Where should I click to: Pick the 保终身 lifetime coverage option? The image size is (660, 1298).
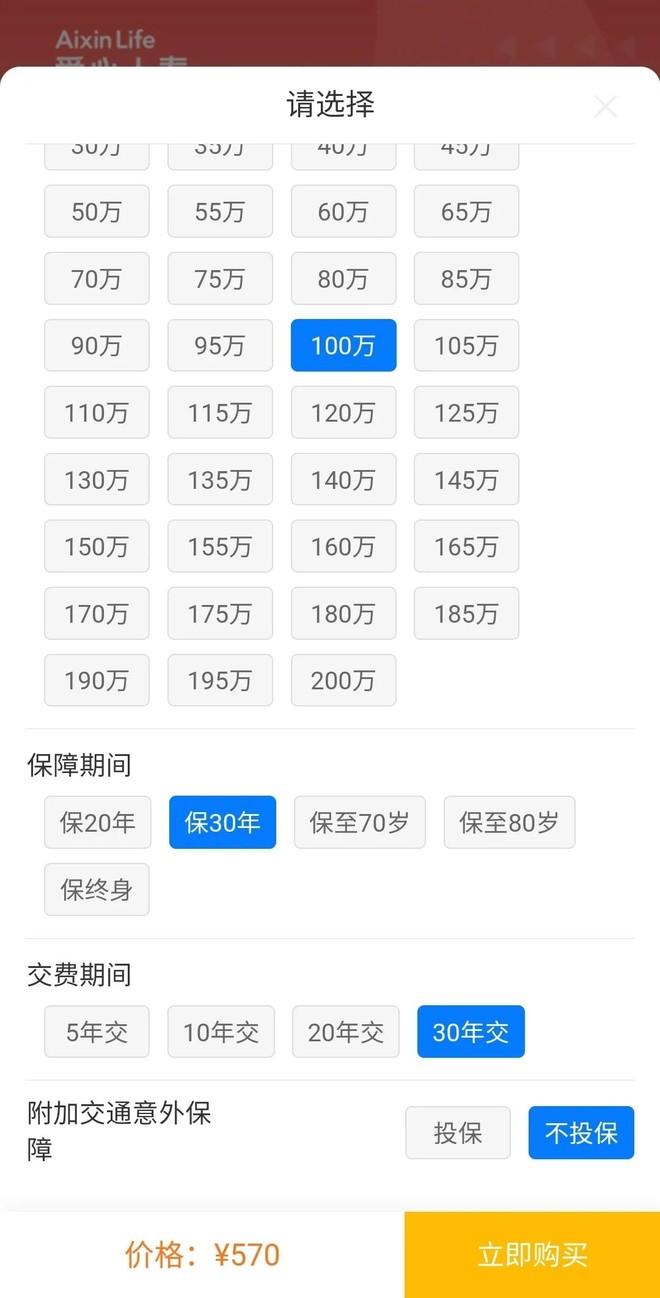(97, 889)
